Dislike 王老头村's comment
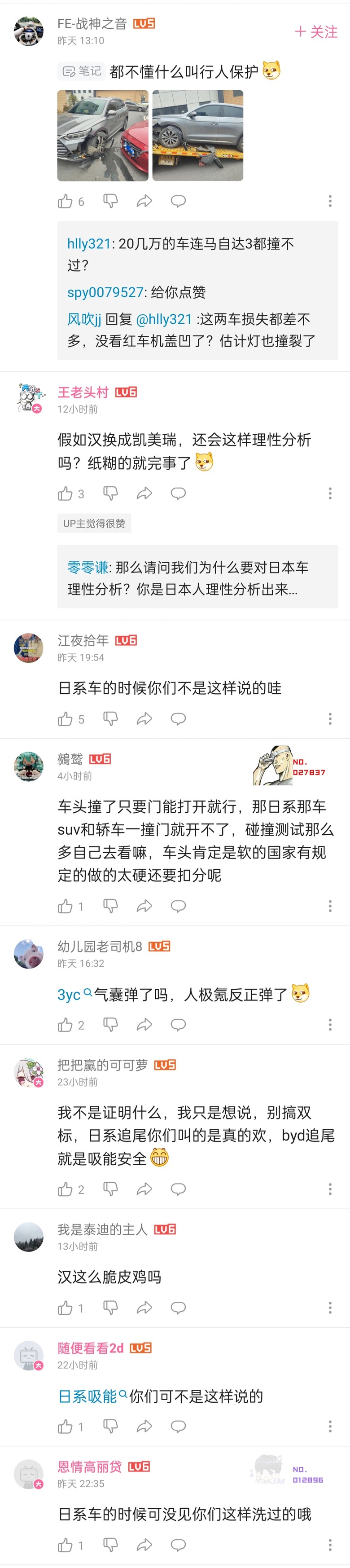Image resolution: width=350 pixels, height=1568 pixels. pyautogui.click(x=110, y=493)
